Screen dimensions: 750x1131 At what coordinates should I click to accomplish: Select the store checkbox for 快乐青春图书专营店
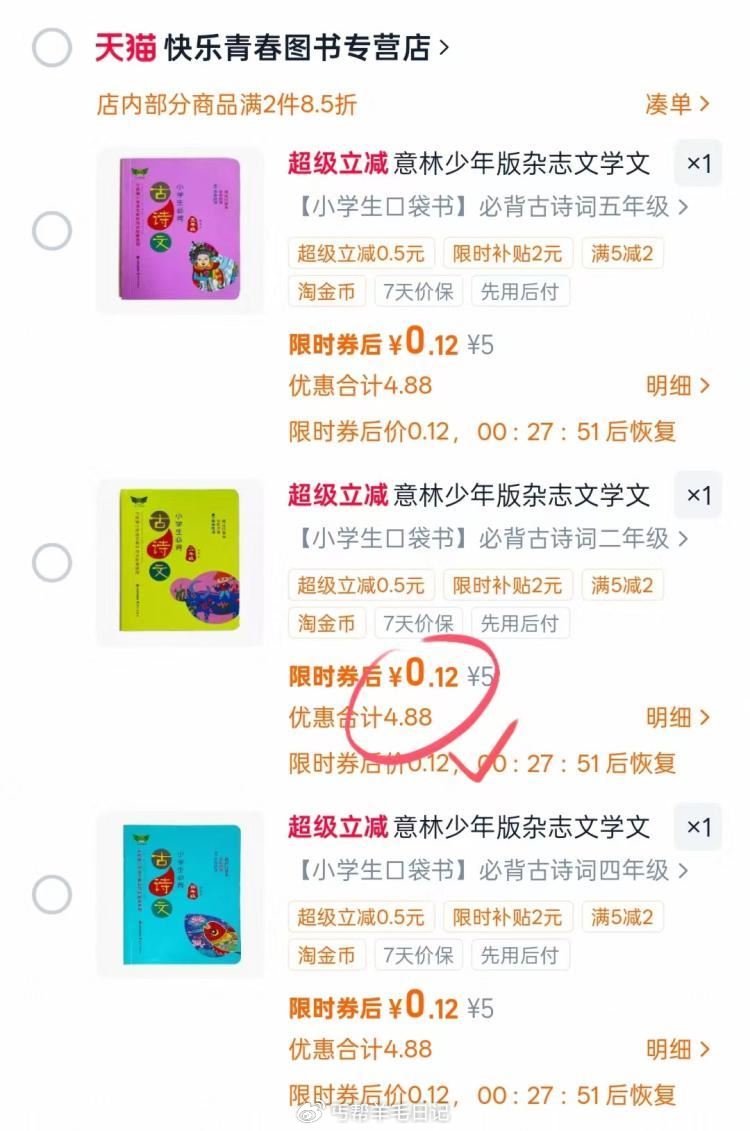click(x=52, y=47)
